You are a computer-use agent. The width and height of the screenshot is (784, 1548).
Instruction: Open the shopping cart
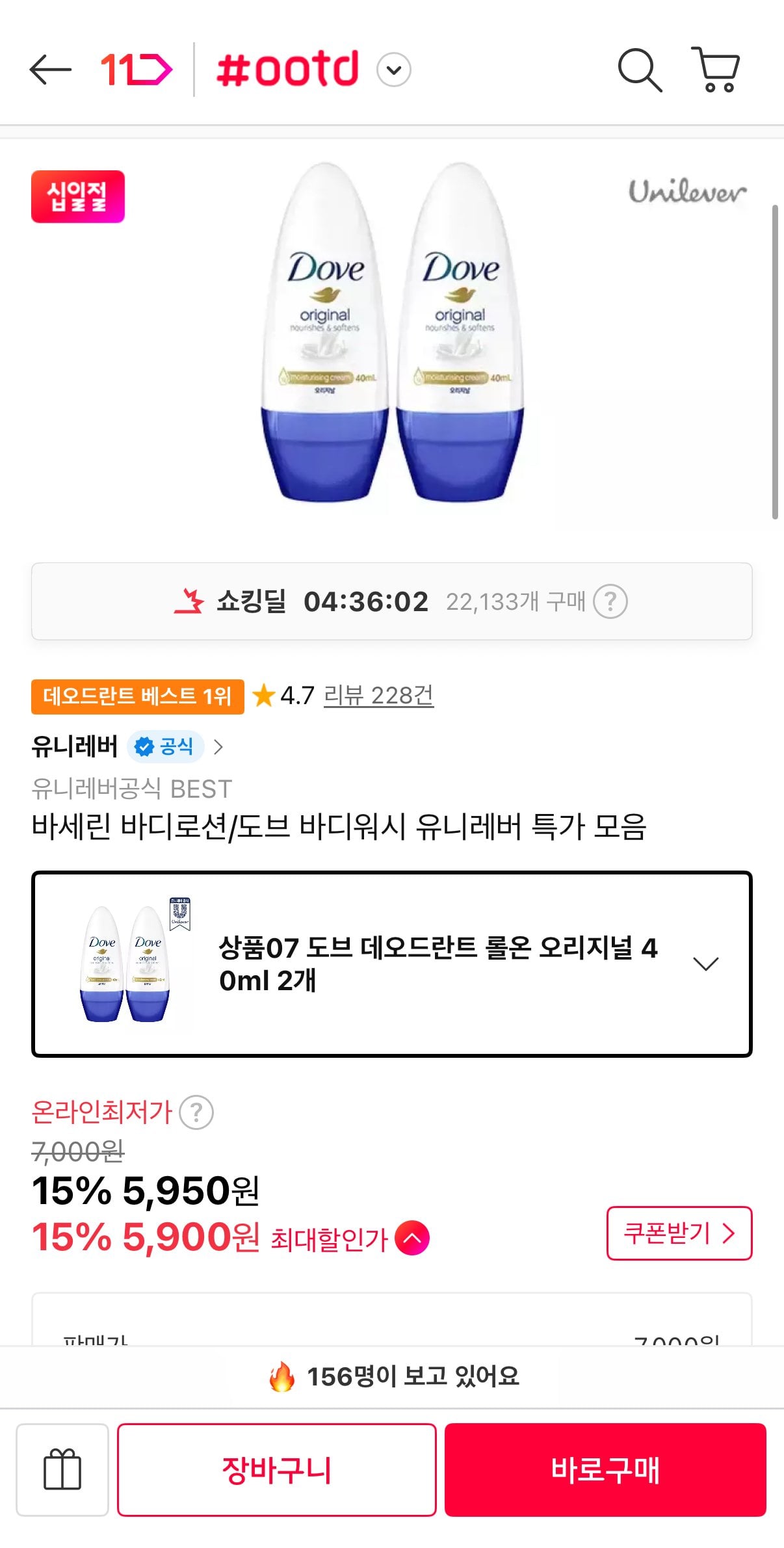715,70
